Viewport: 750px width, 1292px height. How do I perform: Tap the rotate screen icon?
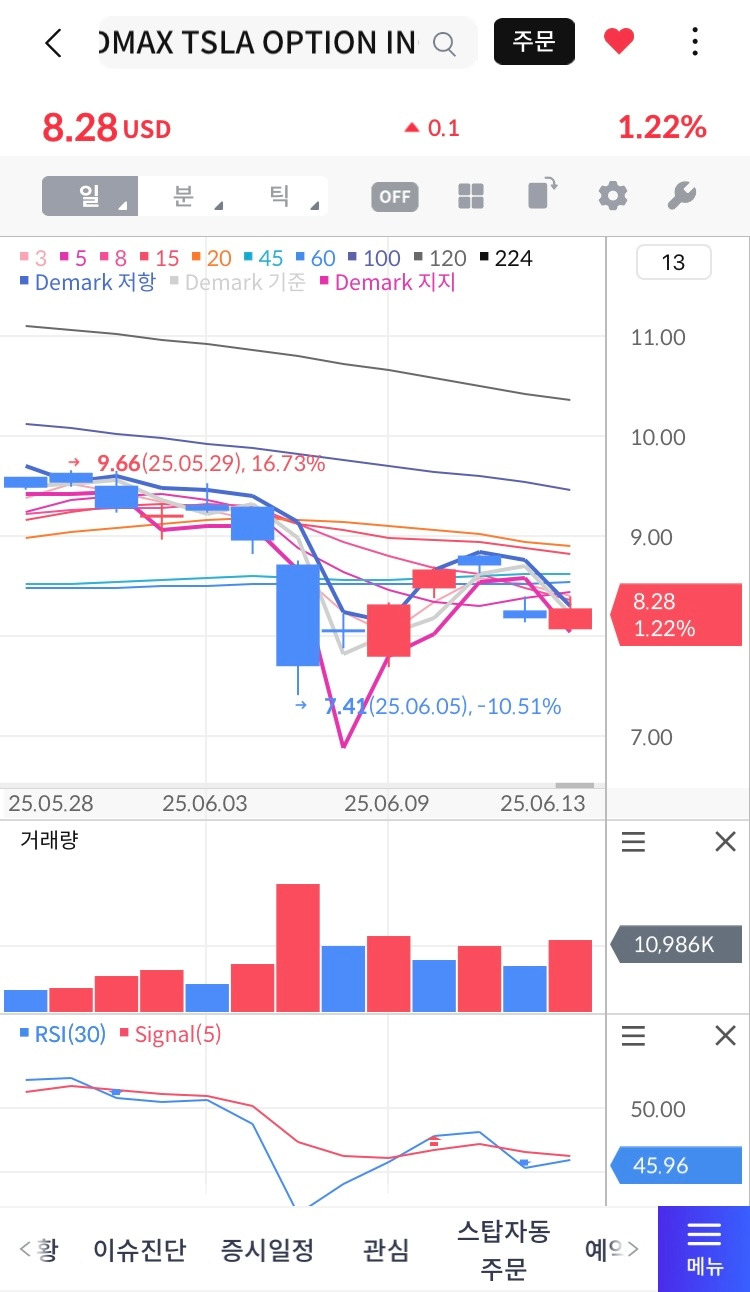coord(542,194)
